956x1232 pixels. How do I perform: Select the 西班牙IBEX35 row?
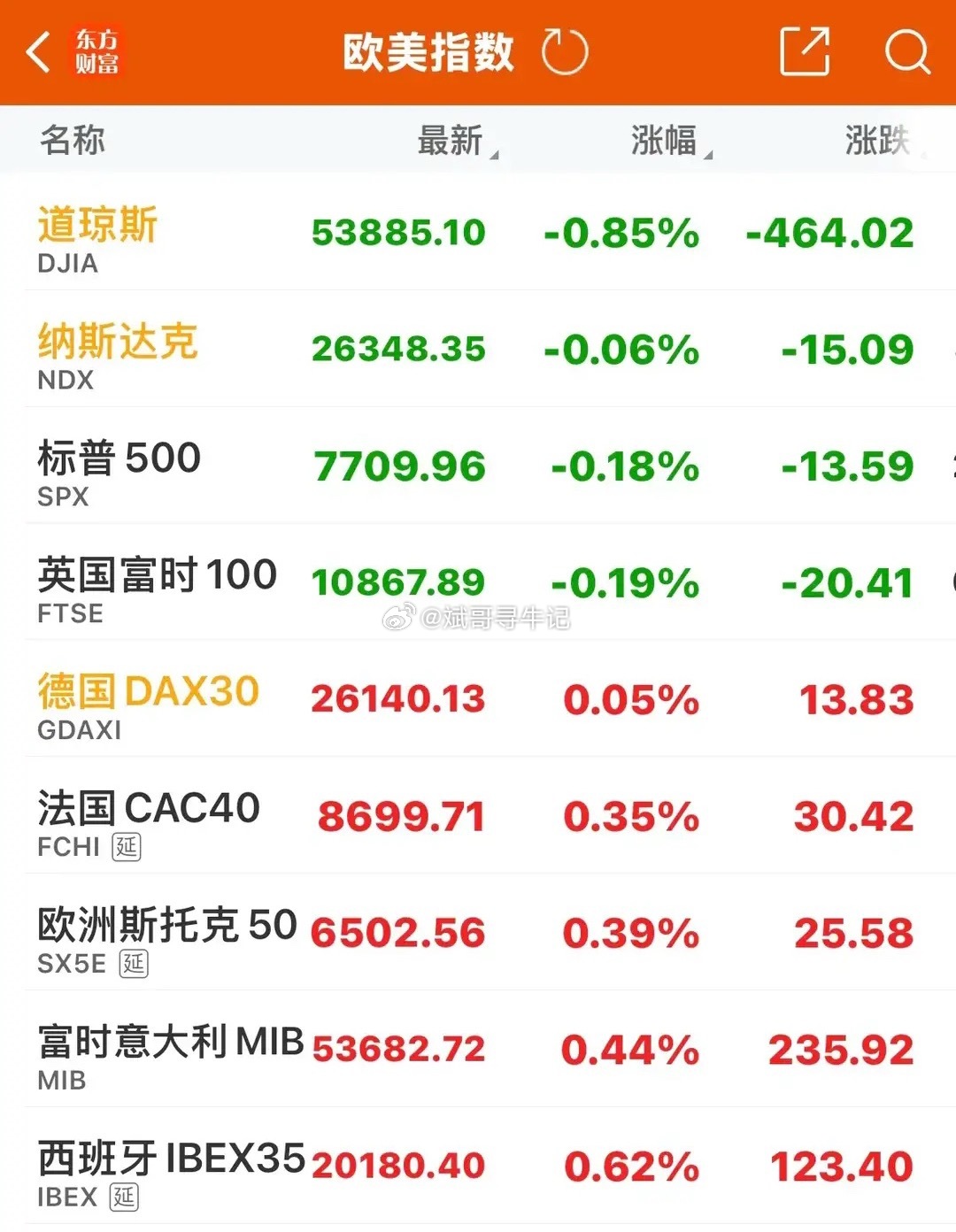point(478,1167)
